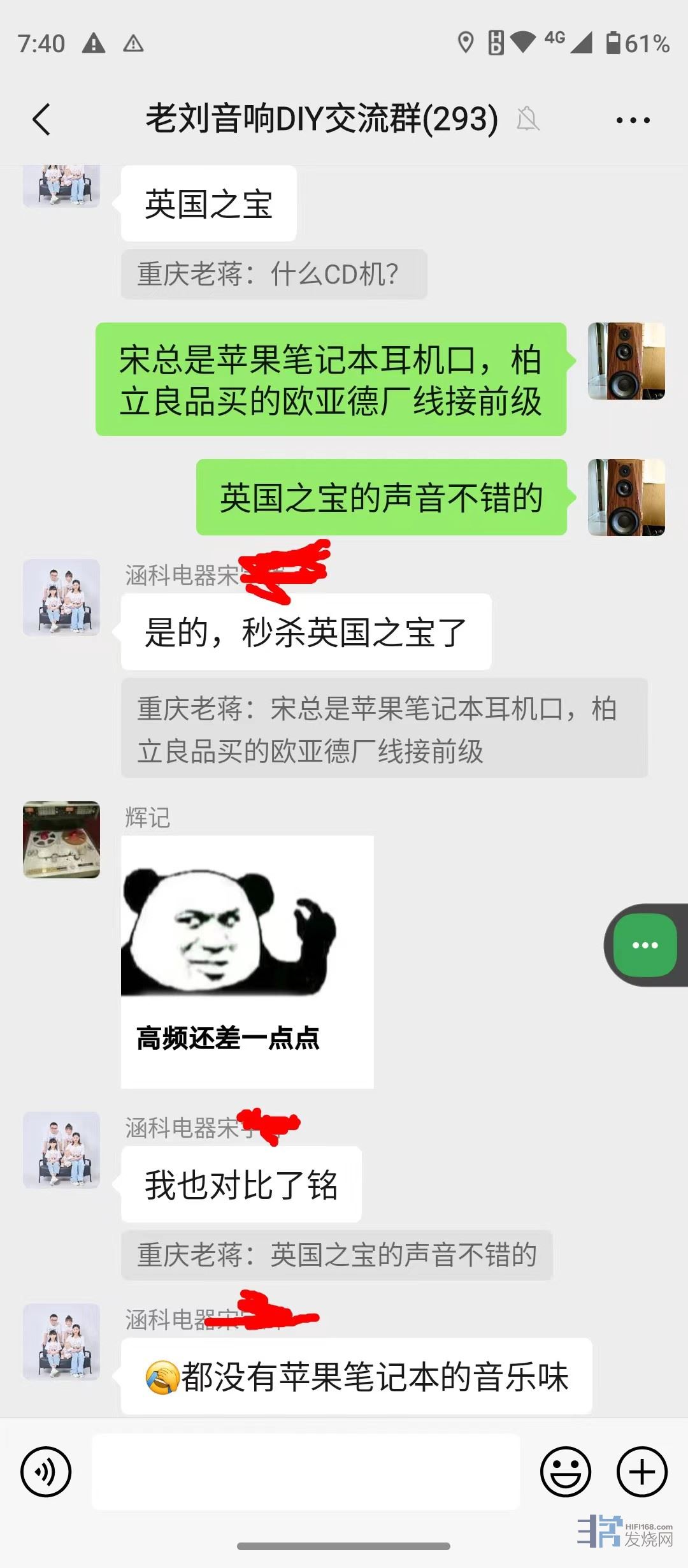Image resolution: width=688 pixels, height=1568 pixels.
Task: Tap the green floating three-dots button
Action: tap(645, 945)
